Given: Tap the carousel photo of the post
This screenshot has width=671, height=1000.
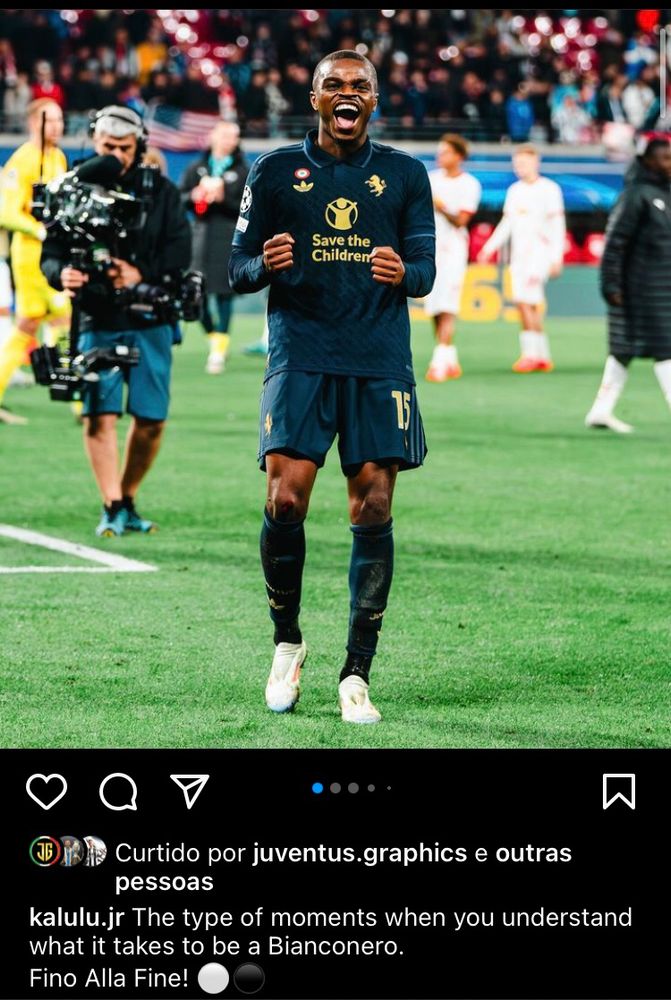Looking at the screenshot, I should (x=336, y=378).
